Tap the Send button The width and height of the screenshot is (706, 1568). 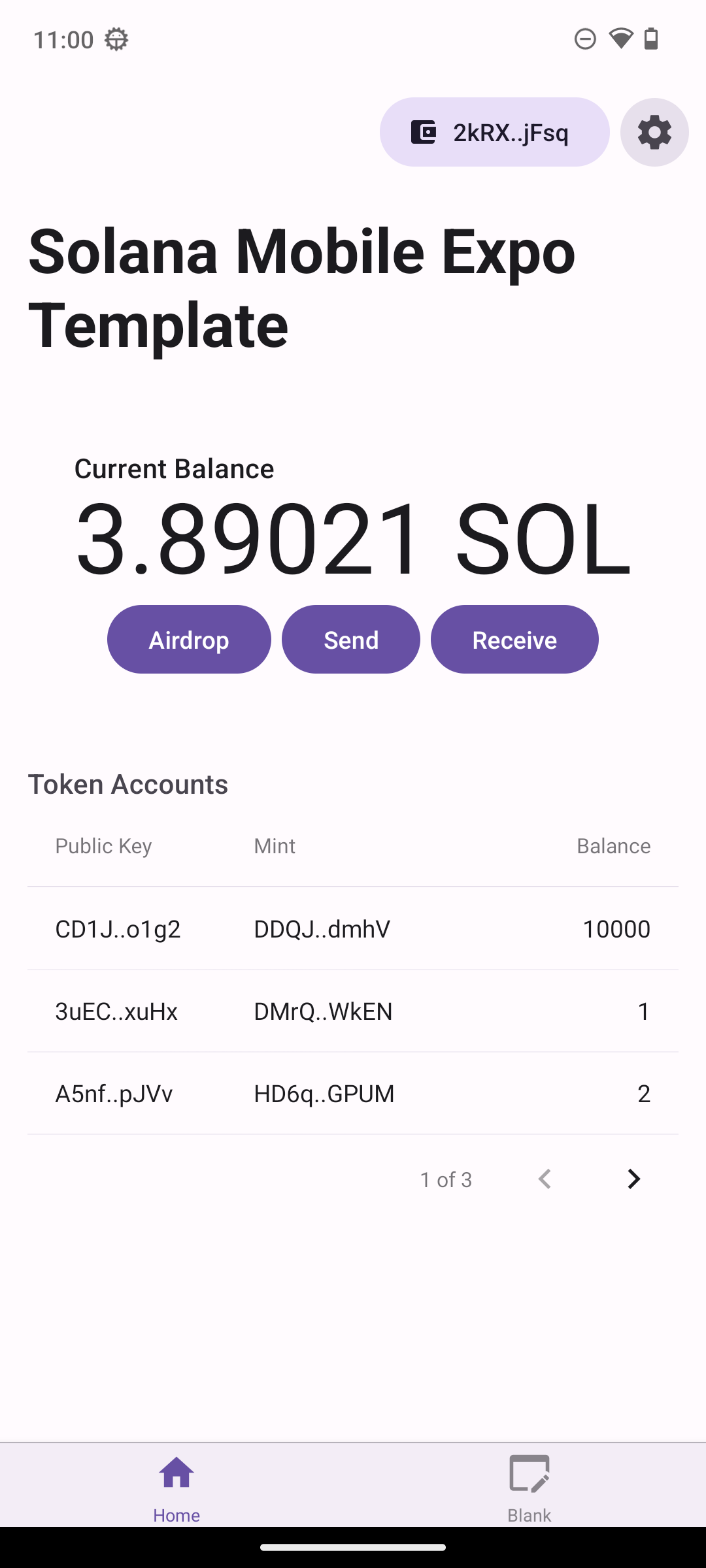(351, 640)
